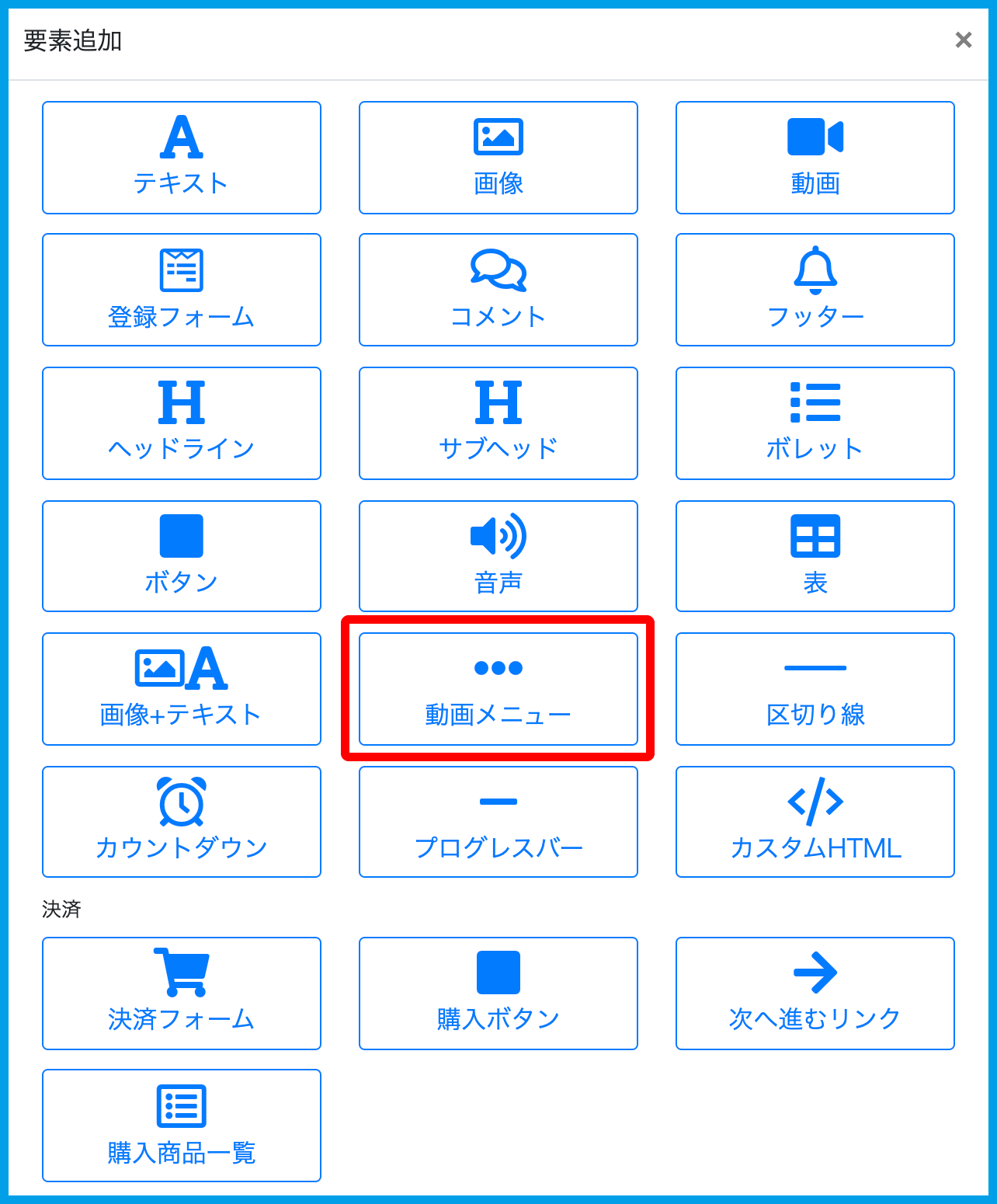Insert a 動画 element
This screenshot has width=997, height=1204.
tap(815, 158)
